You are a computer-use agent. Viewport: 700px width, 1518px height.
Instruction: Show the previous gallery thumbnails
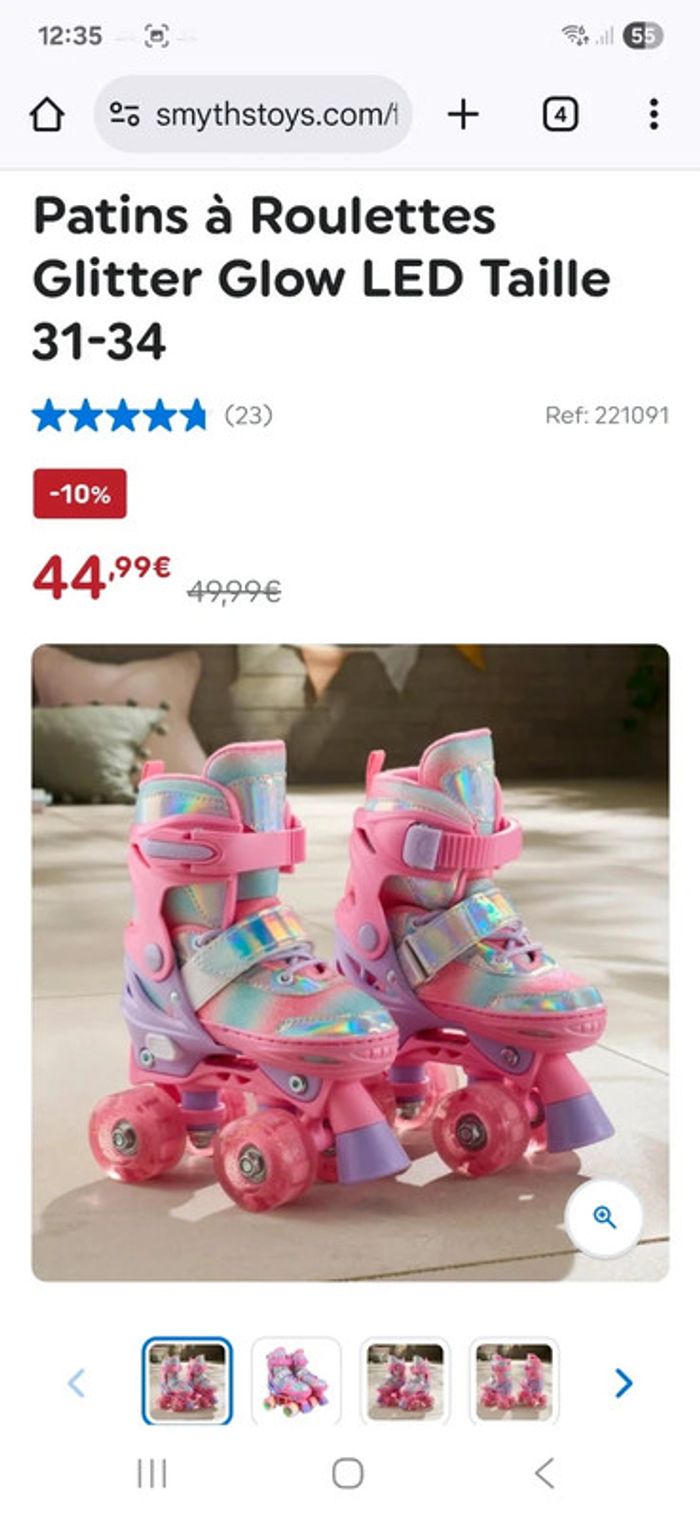pyautogui.click(x=76, y=1383)
